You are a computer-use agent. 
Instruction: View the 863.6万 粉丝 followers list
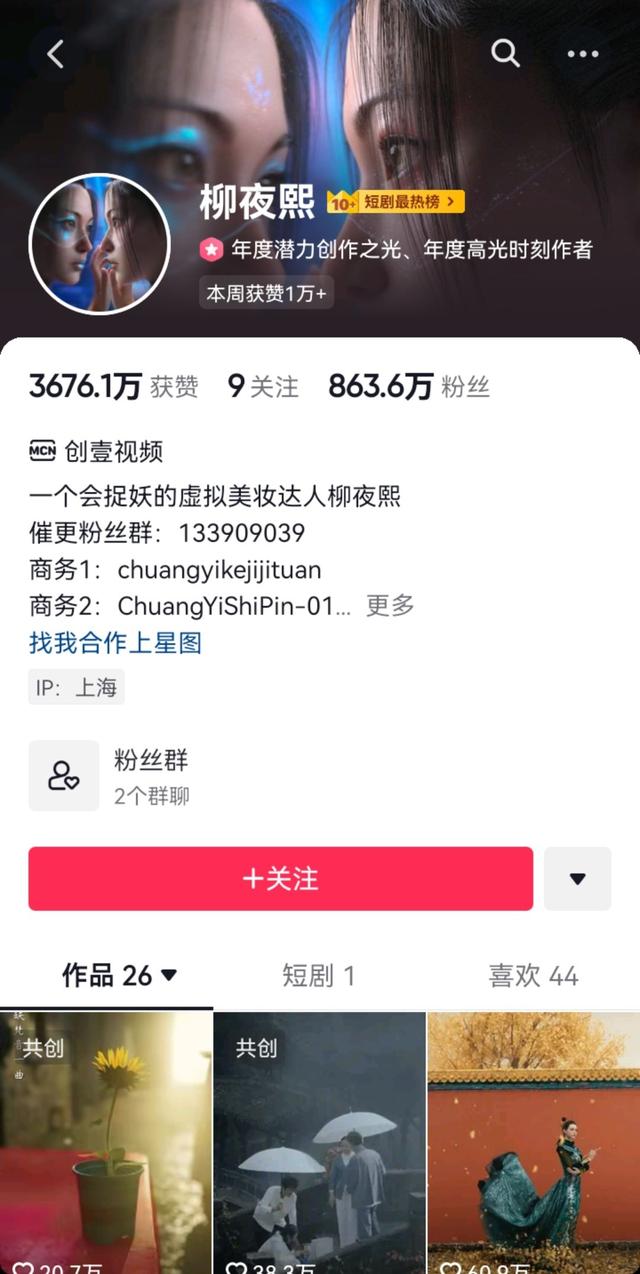[x=408, y=387]
